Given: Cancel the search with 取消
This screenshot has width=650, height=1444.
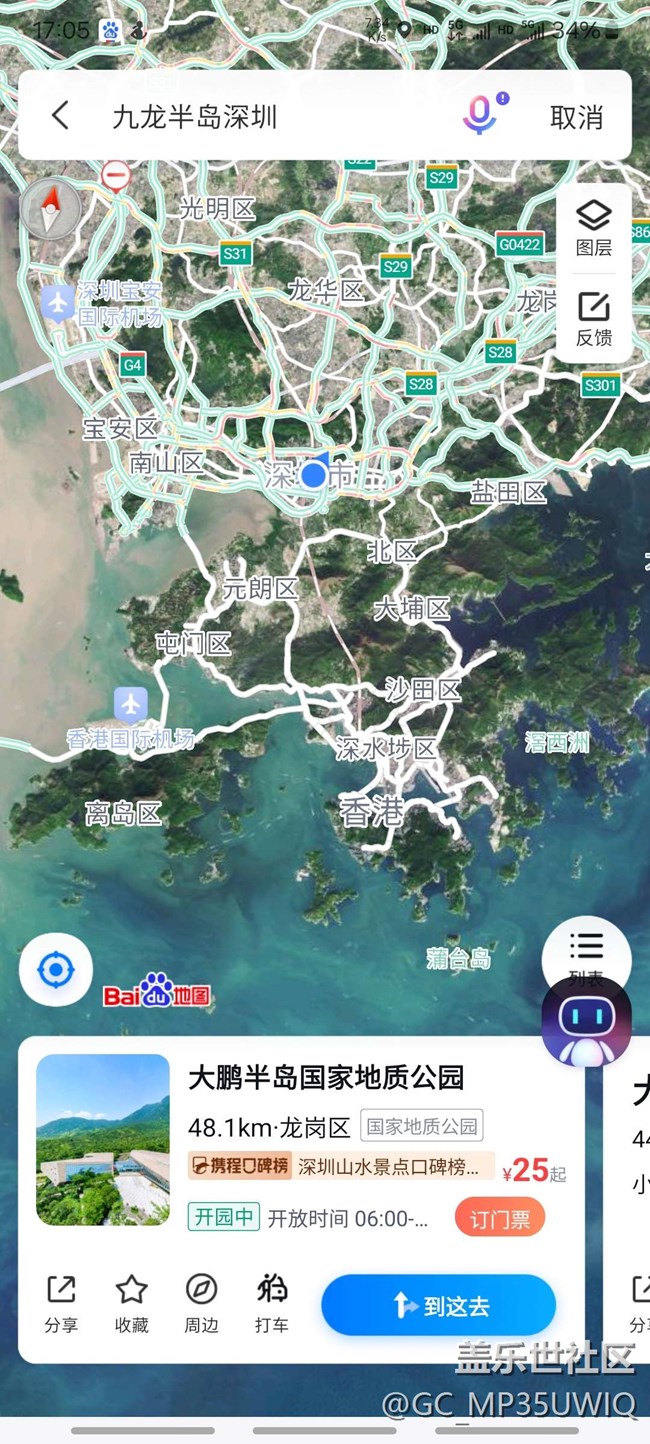Looking at the screenshot, I should point(577,117).
